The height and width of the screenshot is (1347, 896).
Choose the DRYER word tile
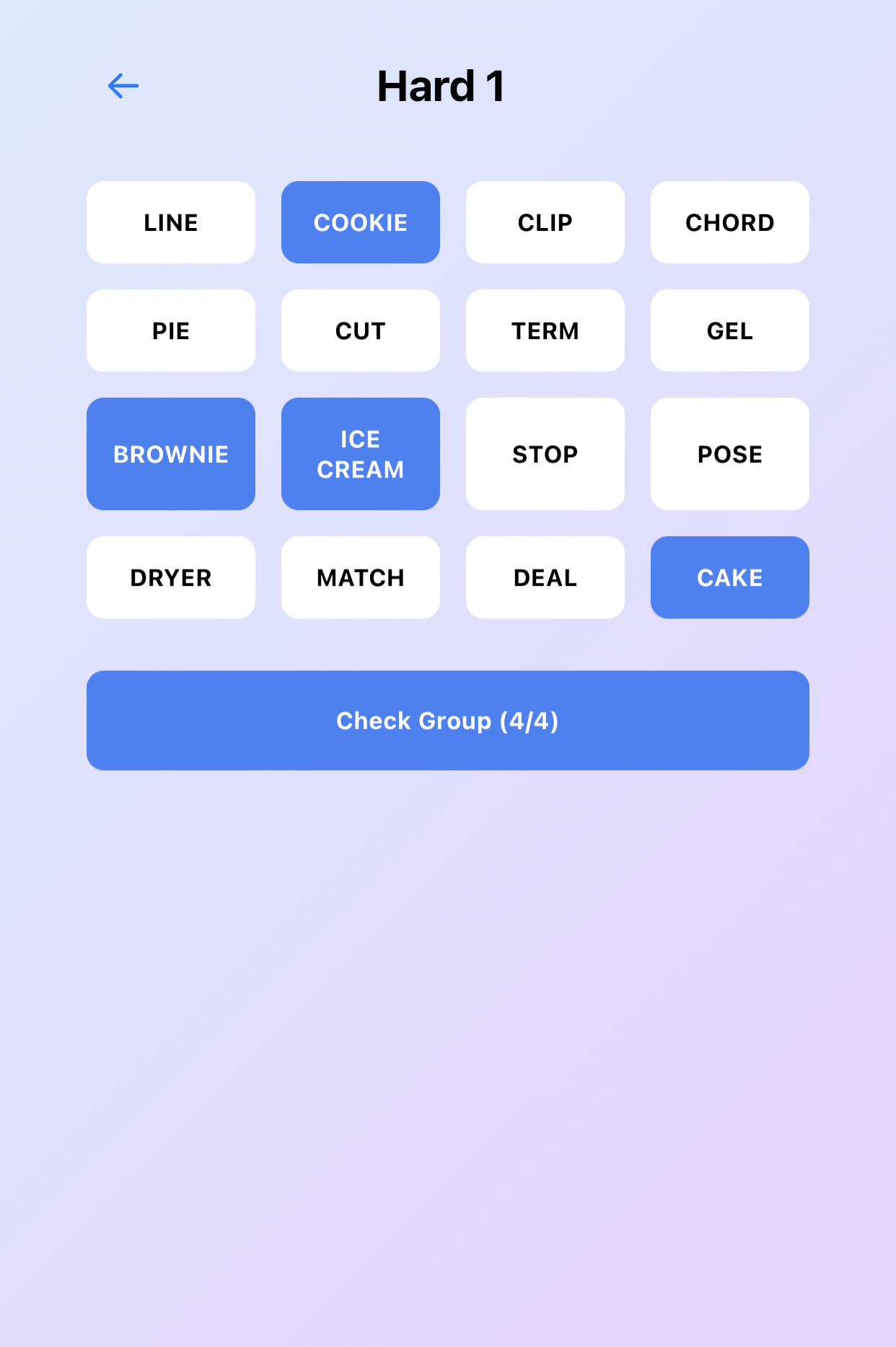click(x=171, y=577)
